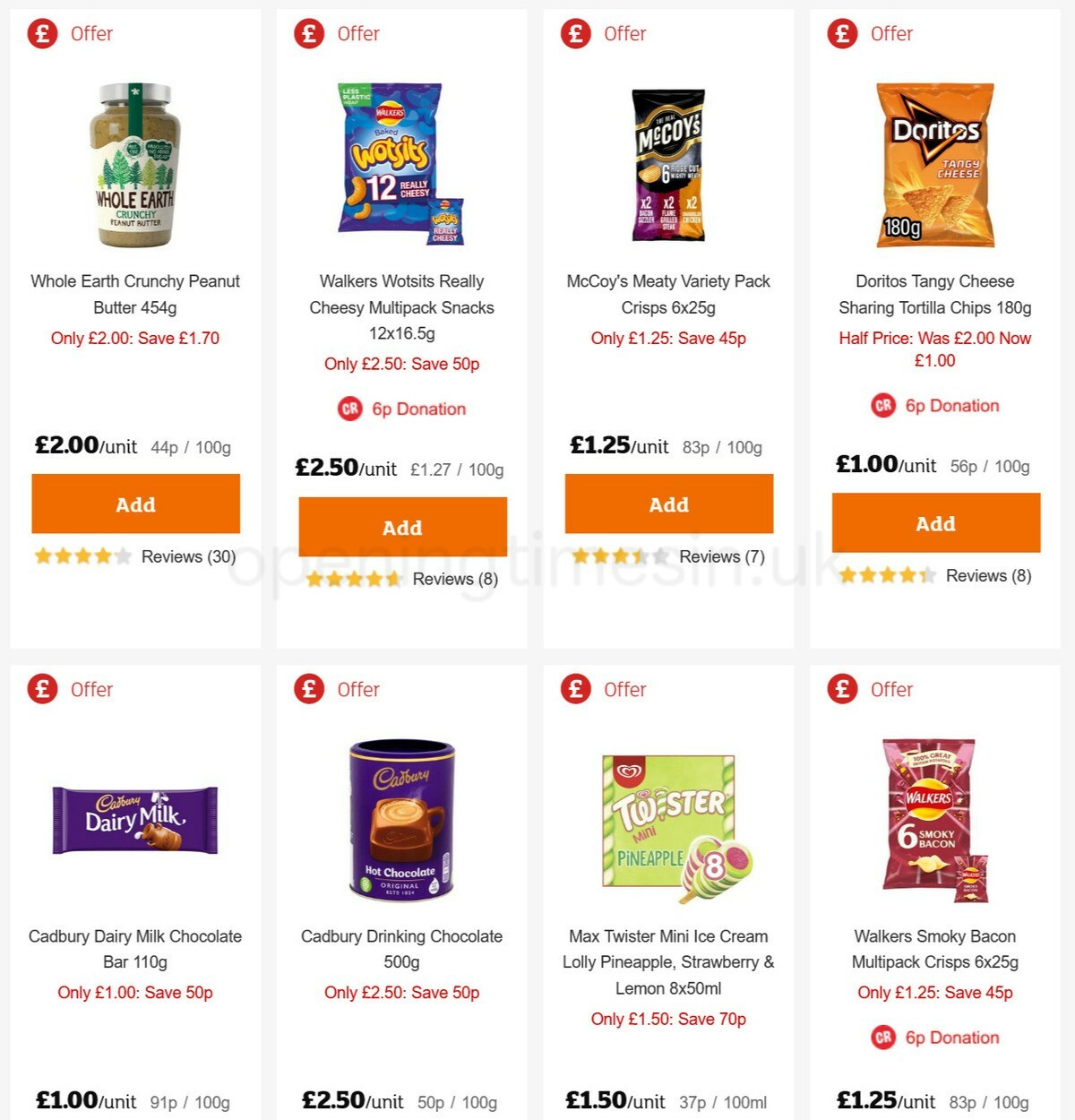
Task: Click the £ Offer icon above Doritos Tangy Cheese
Action: 842,33
